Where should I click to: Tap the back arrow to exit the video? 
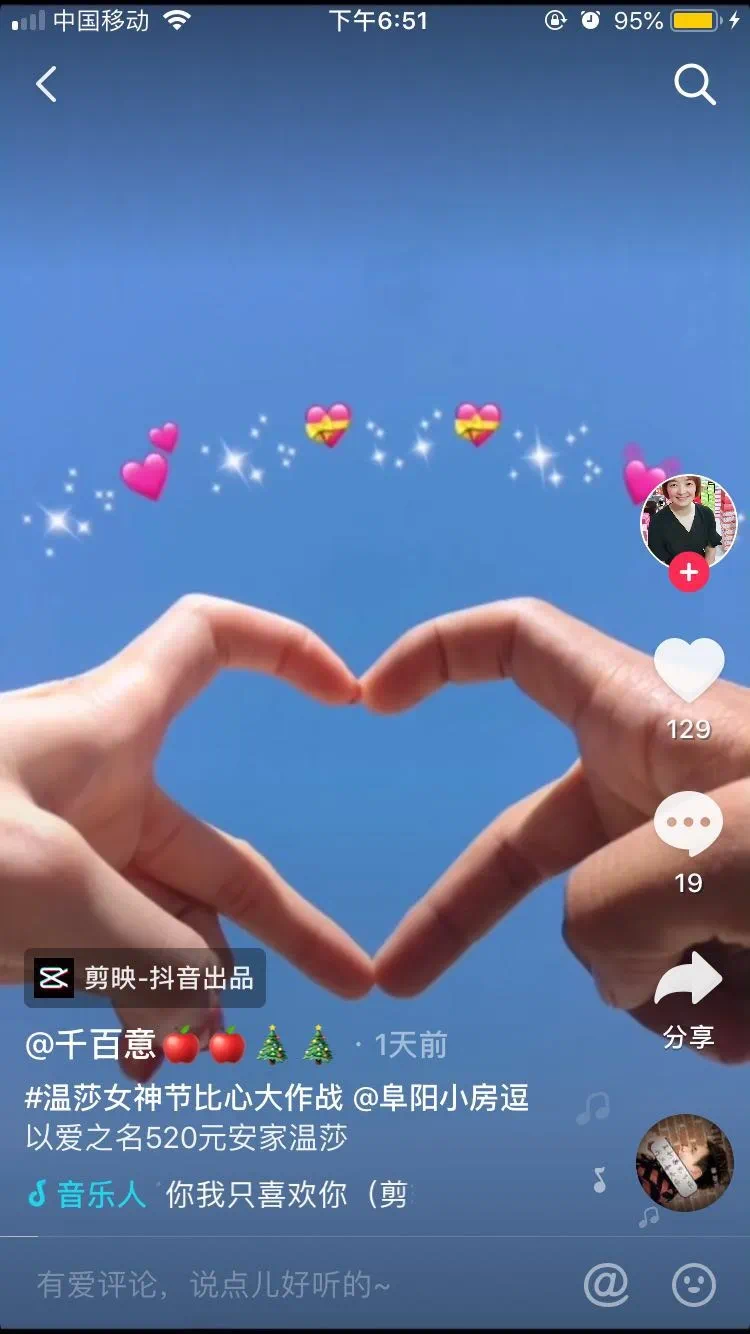click(x=45, y=85)
